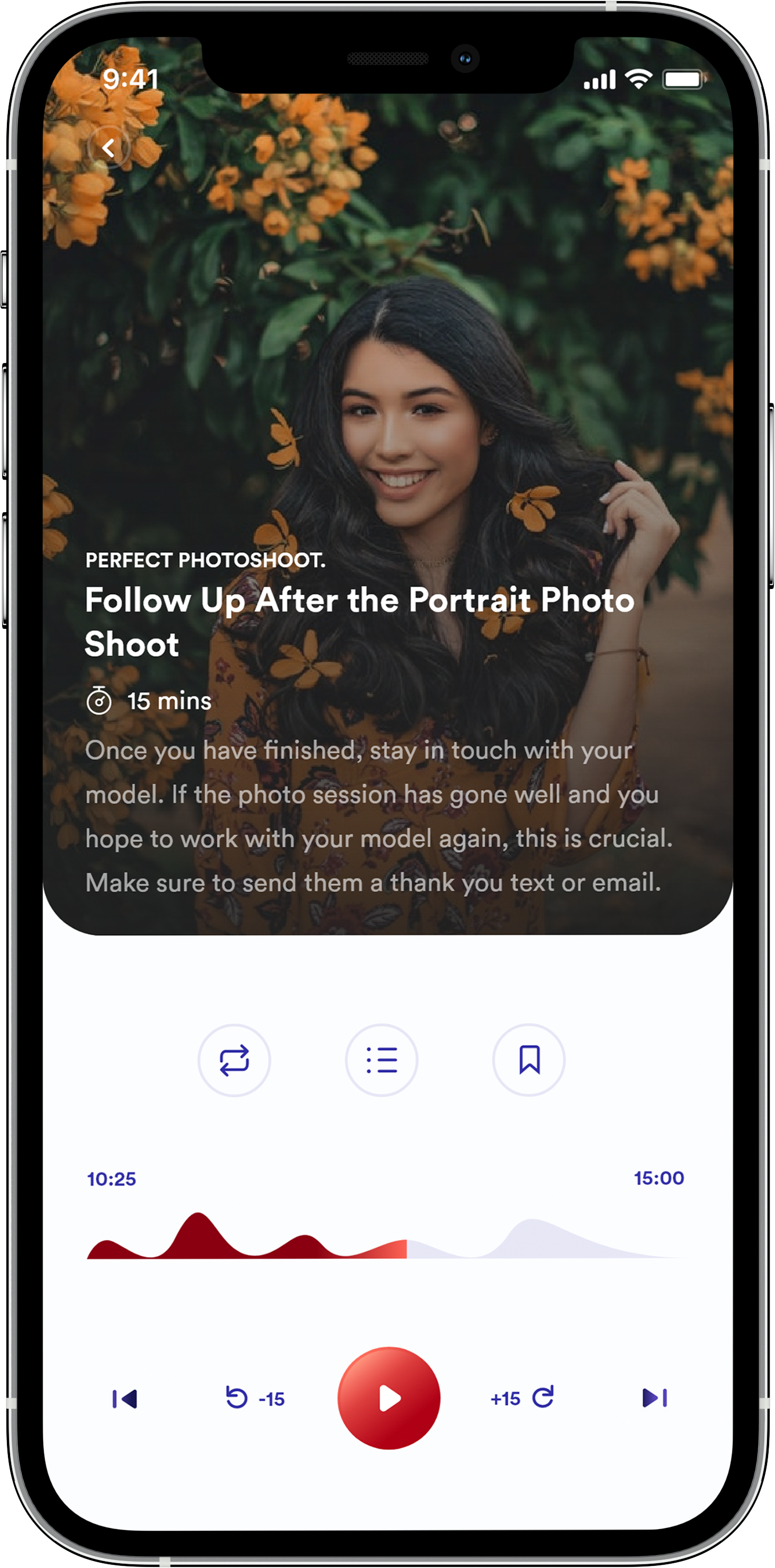This screenshot has height=1568, width=775.
Task: Open the playlist list icon
Action: [381, 1060]
